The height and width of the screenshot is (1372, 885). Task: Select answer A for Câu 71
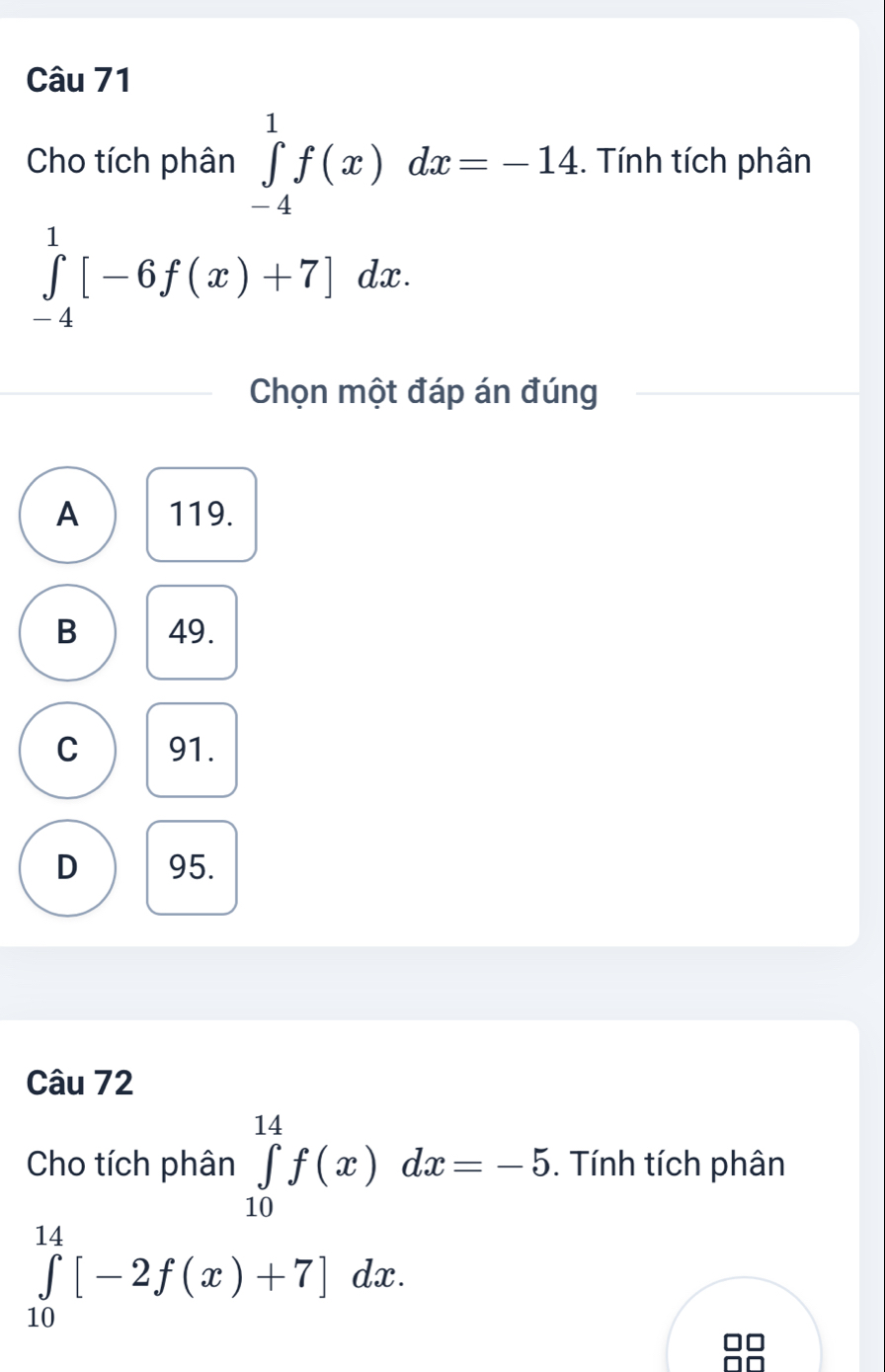click(67, 515)
